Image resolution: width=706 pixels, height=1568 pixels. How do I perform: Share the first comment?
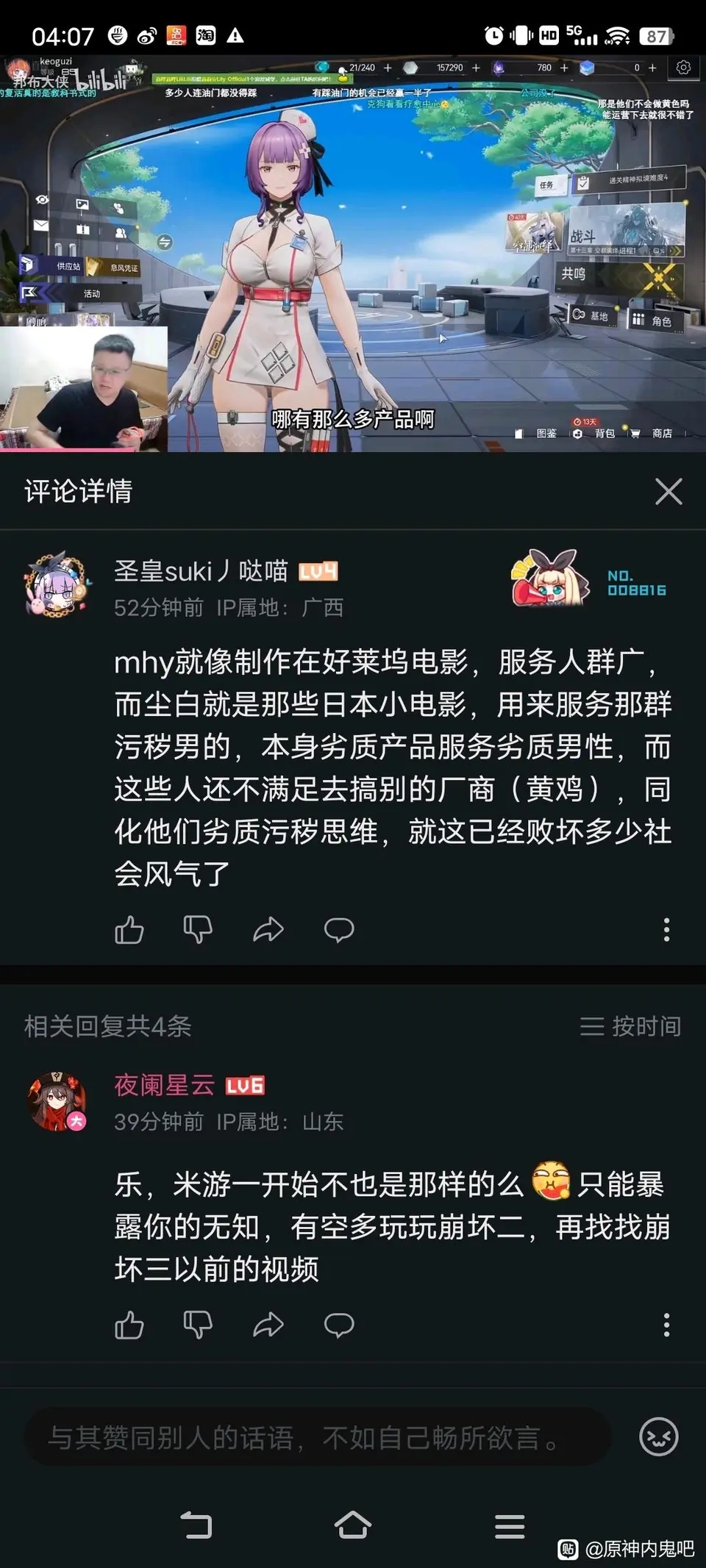268,930
